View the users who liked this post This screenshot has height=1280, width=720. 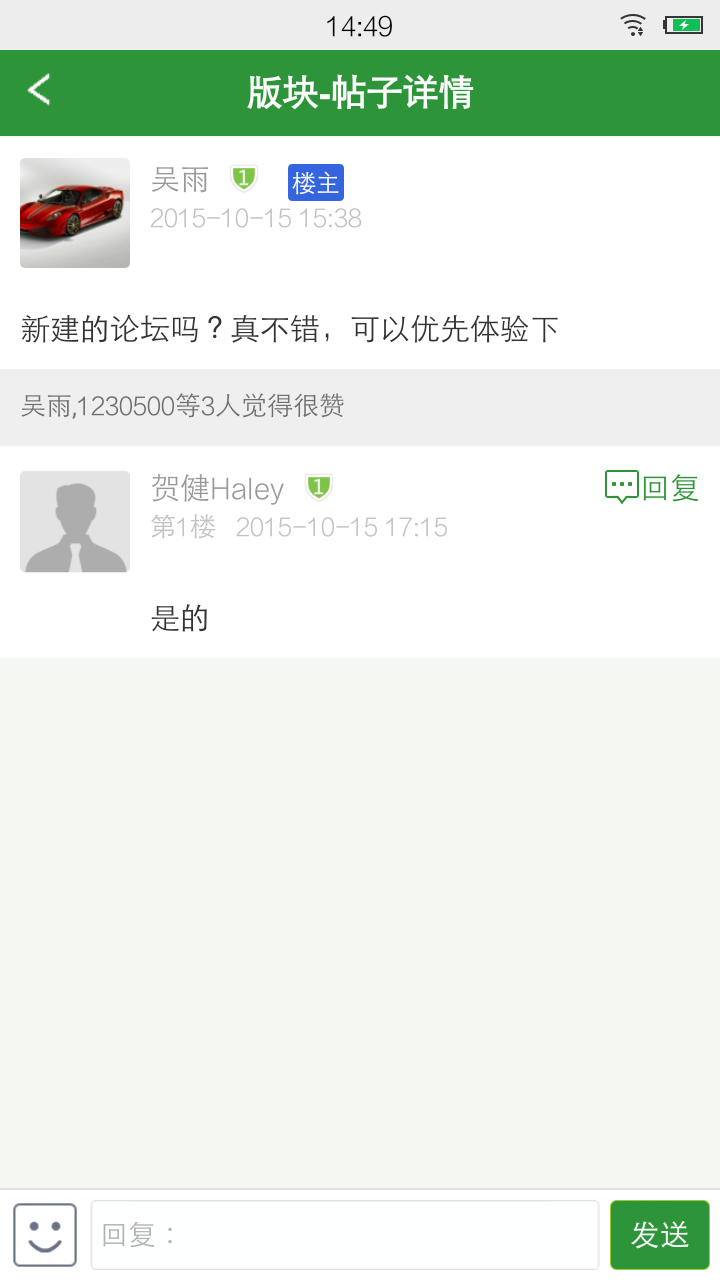coord(183,406)
